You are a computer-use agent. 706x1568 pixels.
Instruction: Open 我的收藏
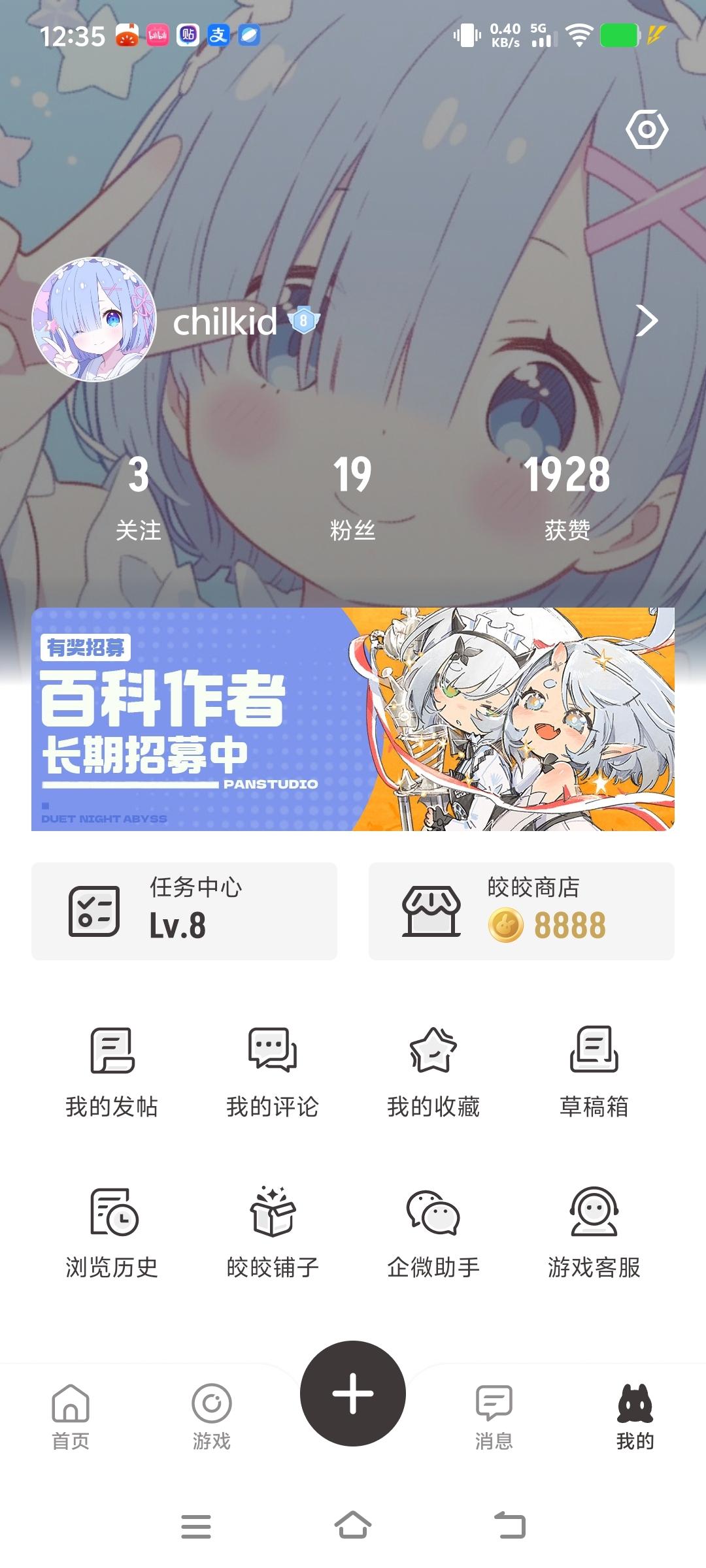433,1072
